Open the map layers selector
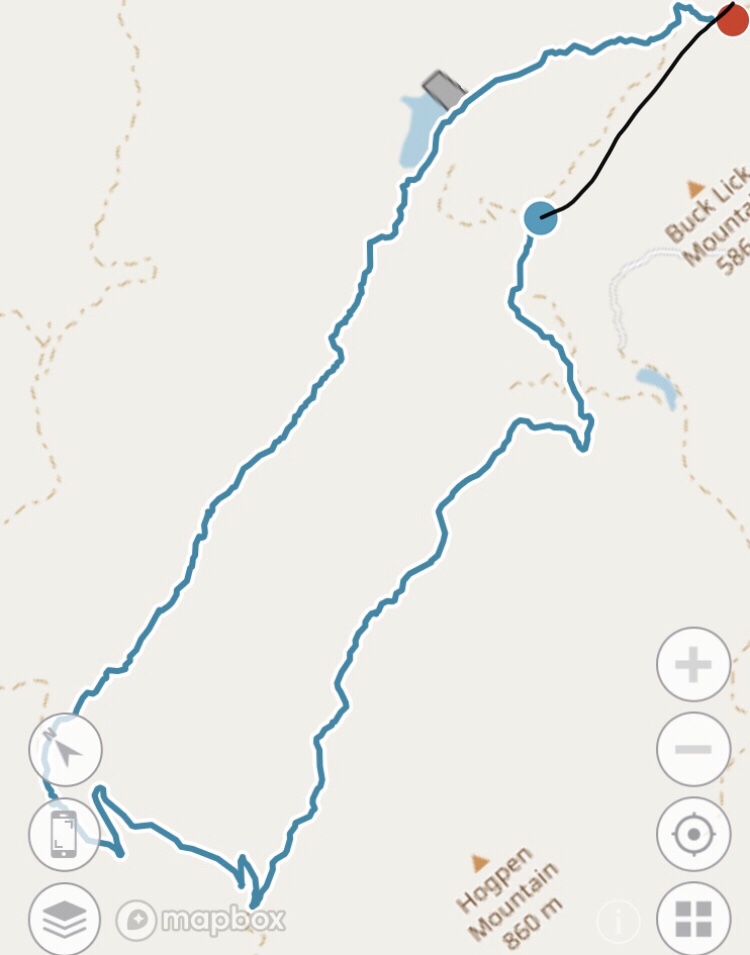The image size is (750, 955). pyautogui.click(x=64, y=918)
